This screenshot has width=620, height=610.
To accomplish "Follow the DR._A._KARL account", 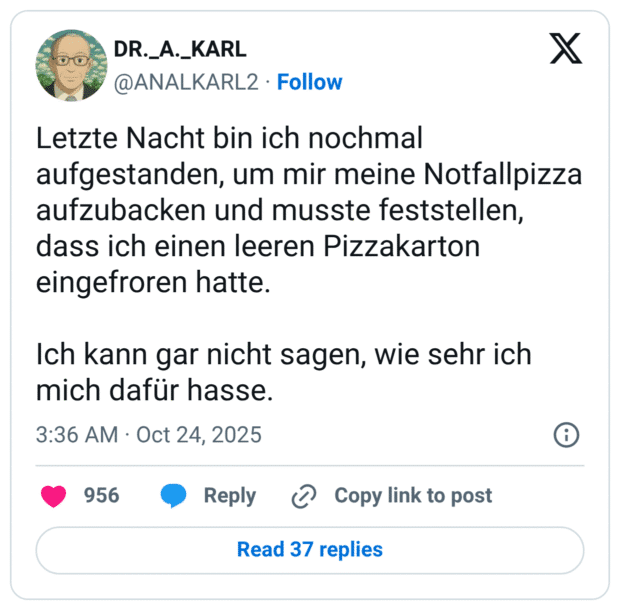I will click(x=309, y=82).
